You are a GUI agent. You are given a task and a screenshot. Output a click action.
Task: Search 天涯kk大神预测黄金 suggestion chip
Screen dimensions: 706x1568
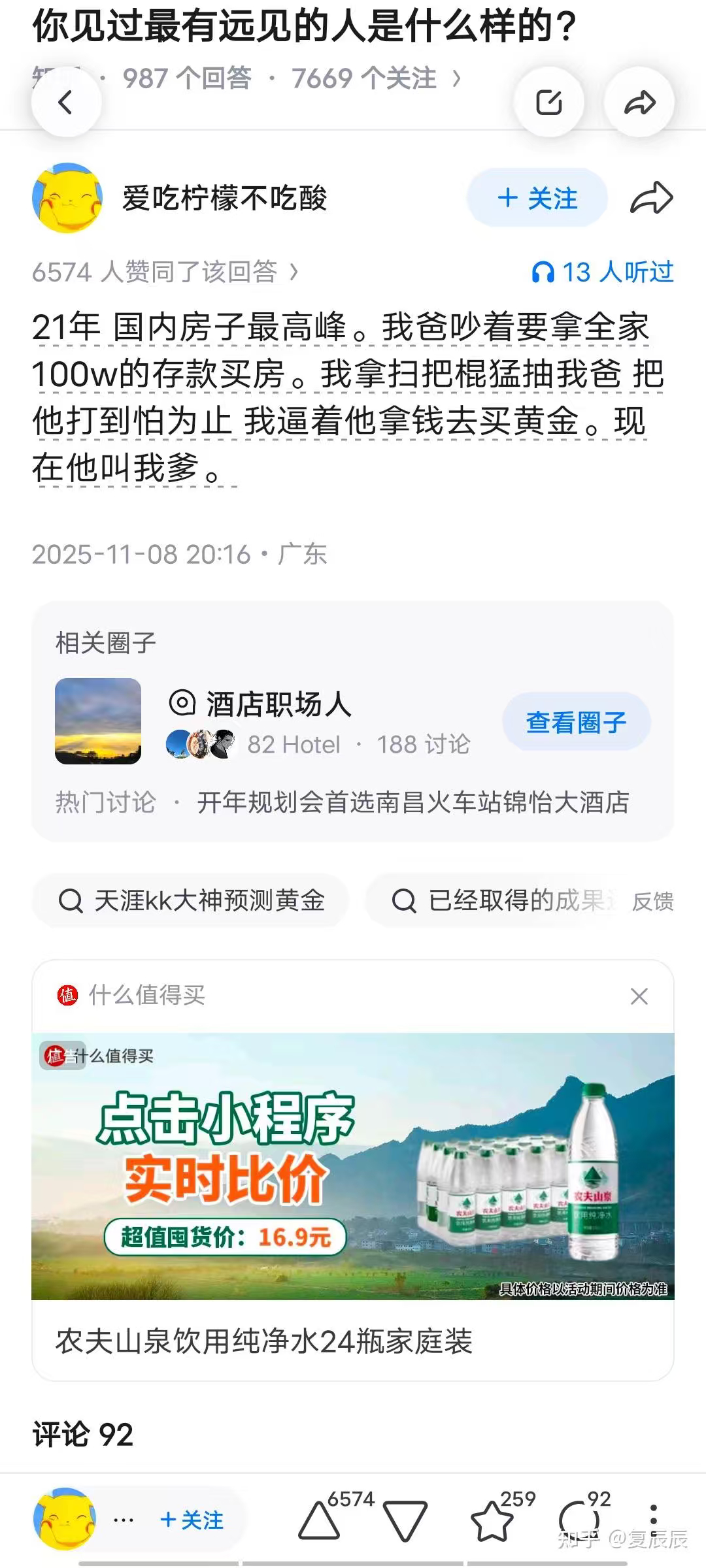click(191, 901)
